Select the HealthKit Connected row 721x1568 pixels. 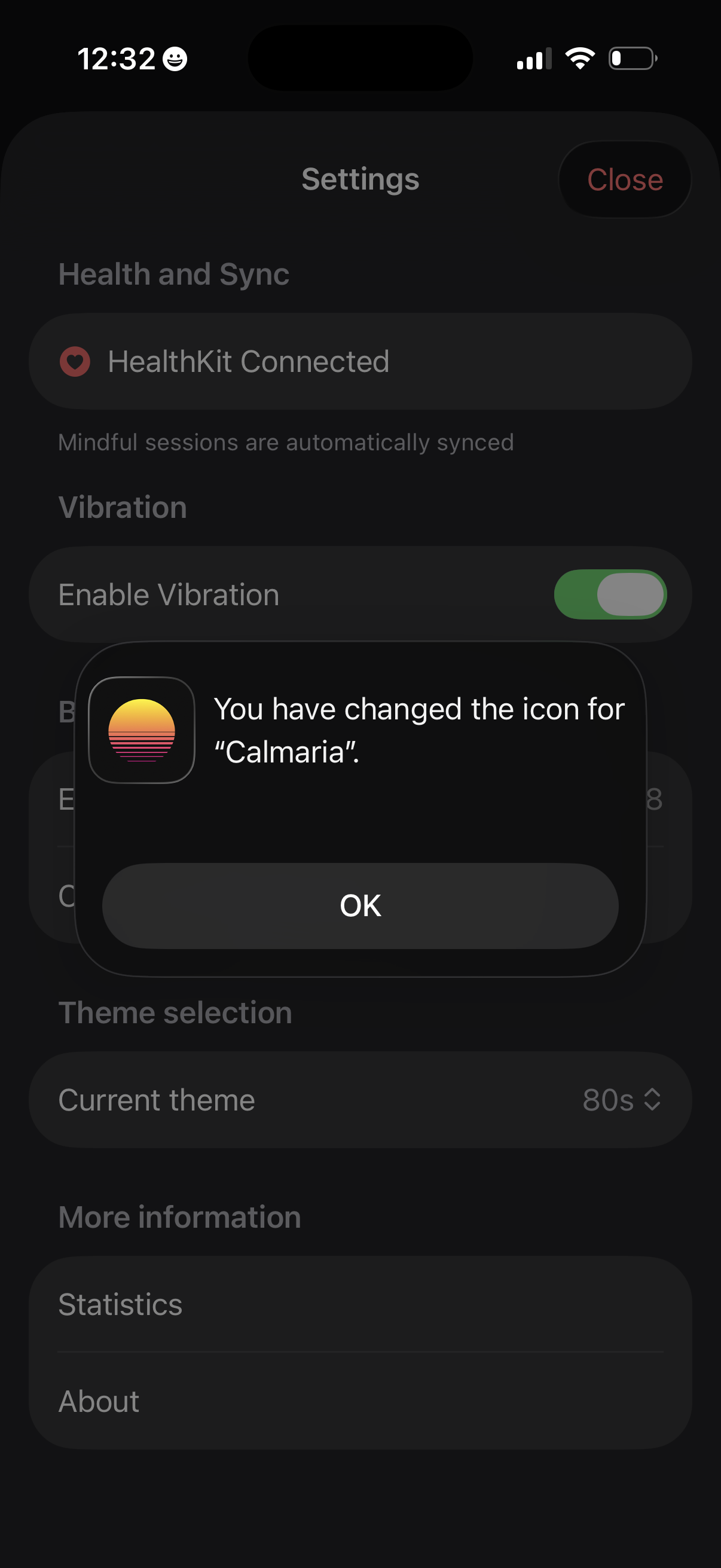point(360,361)
